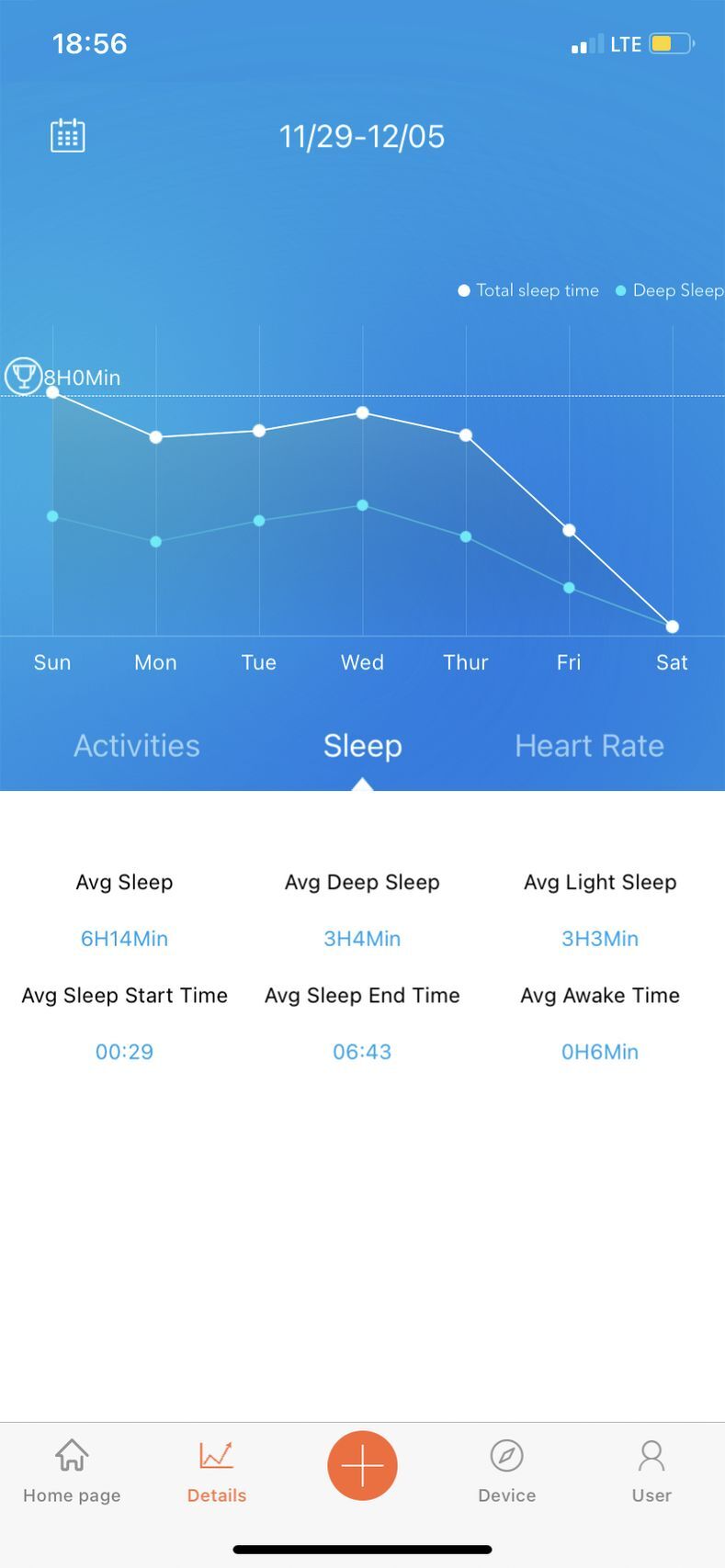Toggle the Total sleep time legend

coord(528,290)
